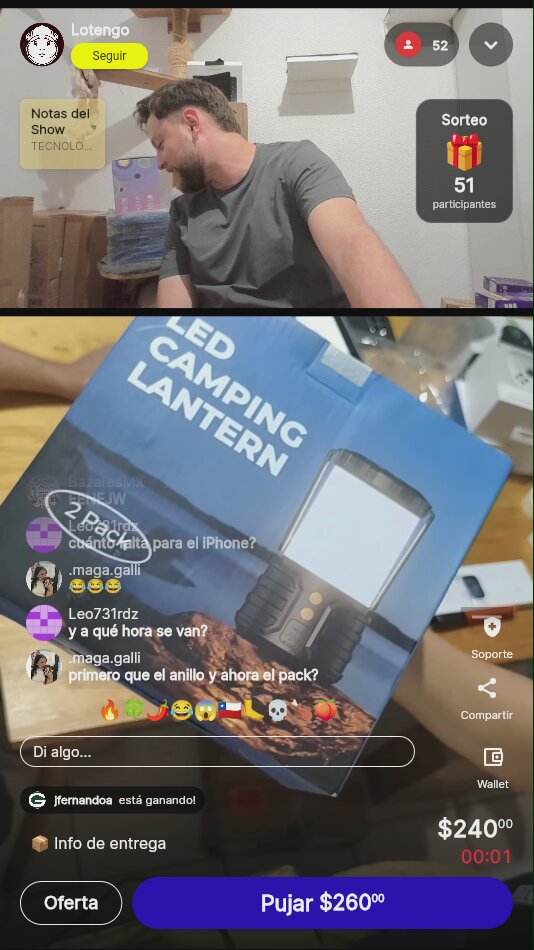View Info de entrega details
This screenshot has width=534, height=950.
pos(99,843)
